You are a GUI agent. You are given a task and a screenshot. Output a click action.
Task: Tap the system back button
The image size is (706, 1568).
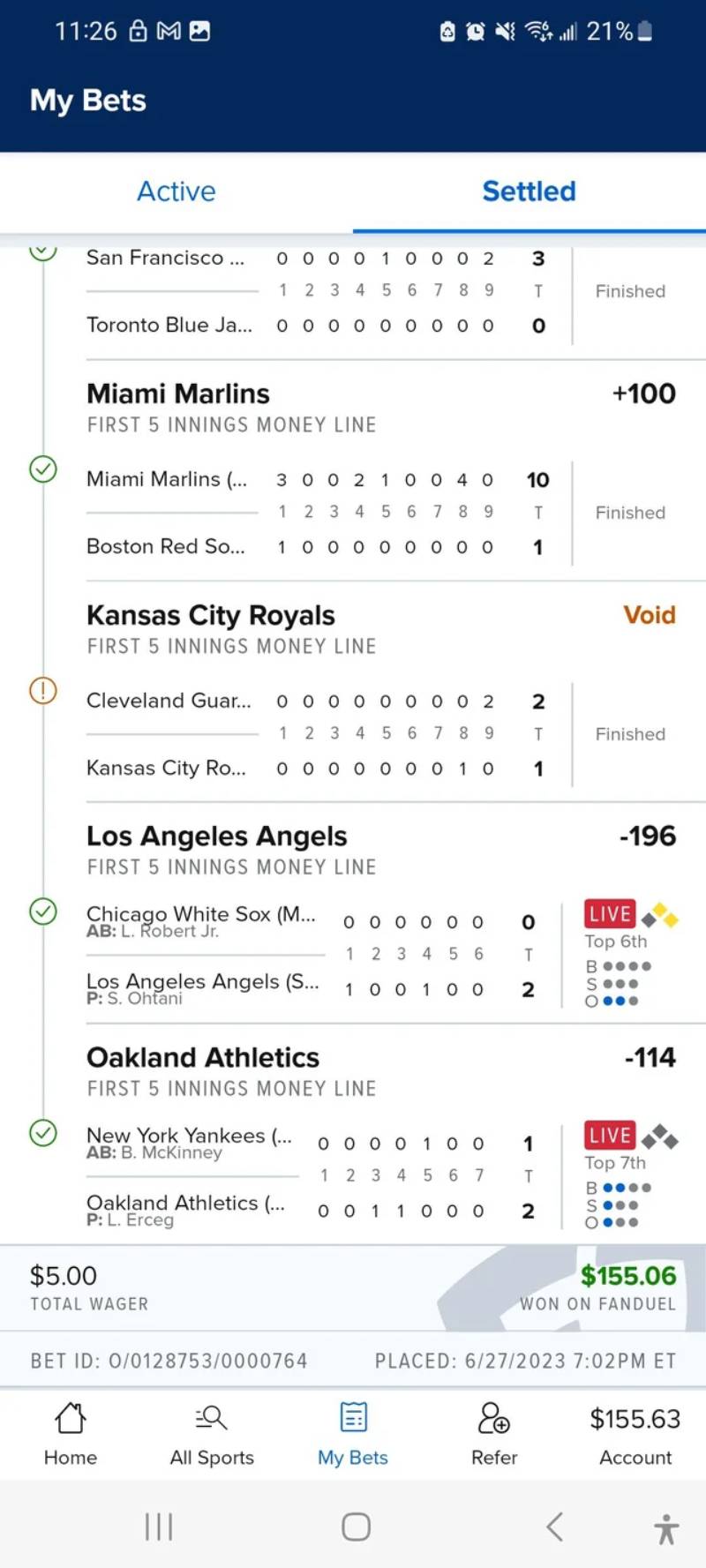(554, 1527)
